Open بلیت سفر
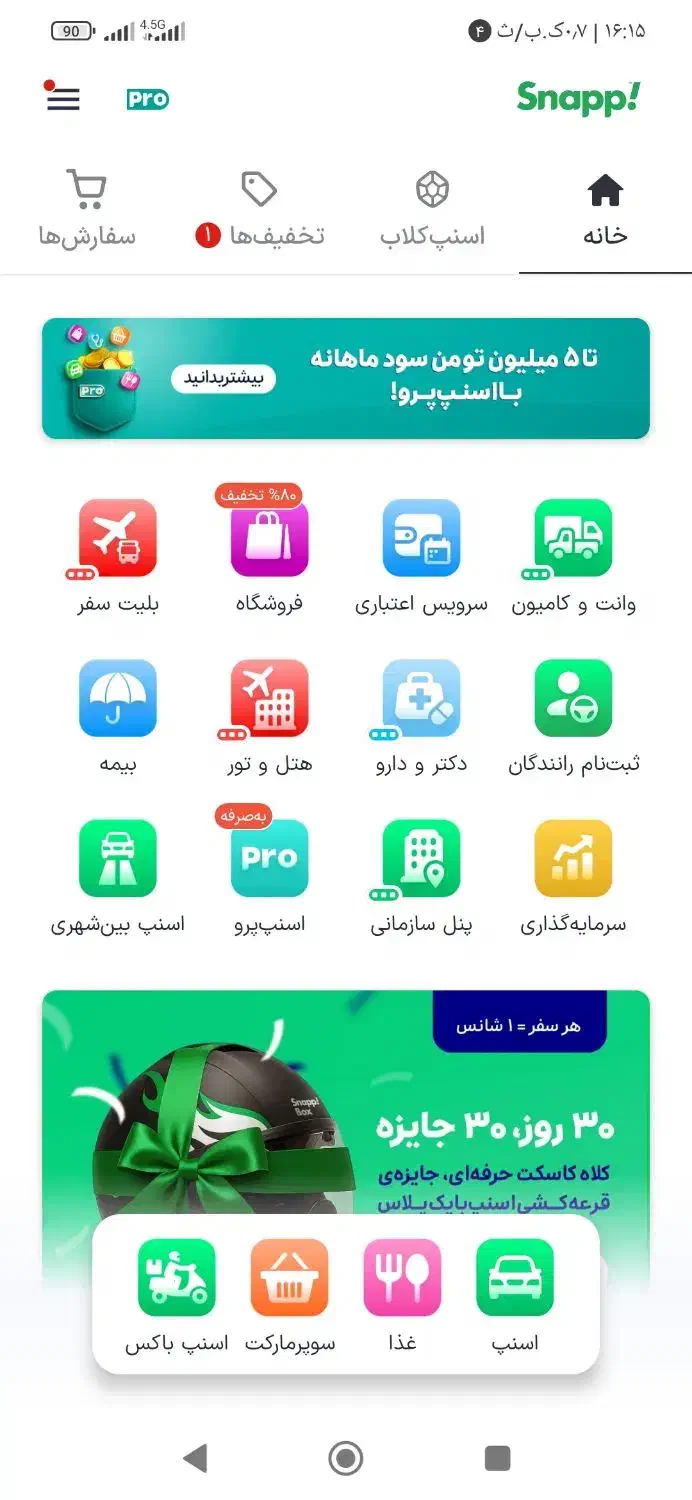The image size is (692, 1500). [x=118, y=558]
